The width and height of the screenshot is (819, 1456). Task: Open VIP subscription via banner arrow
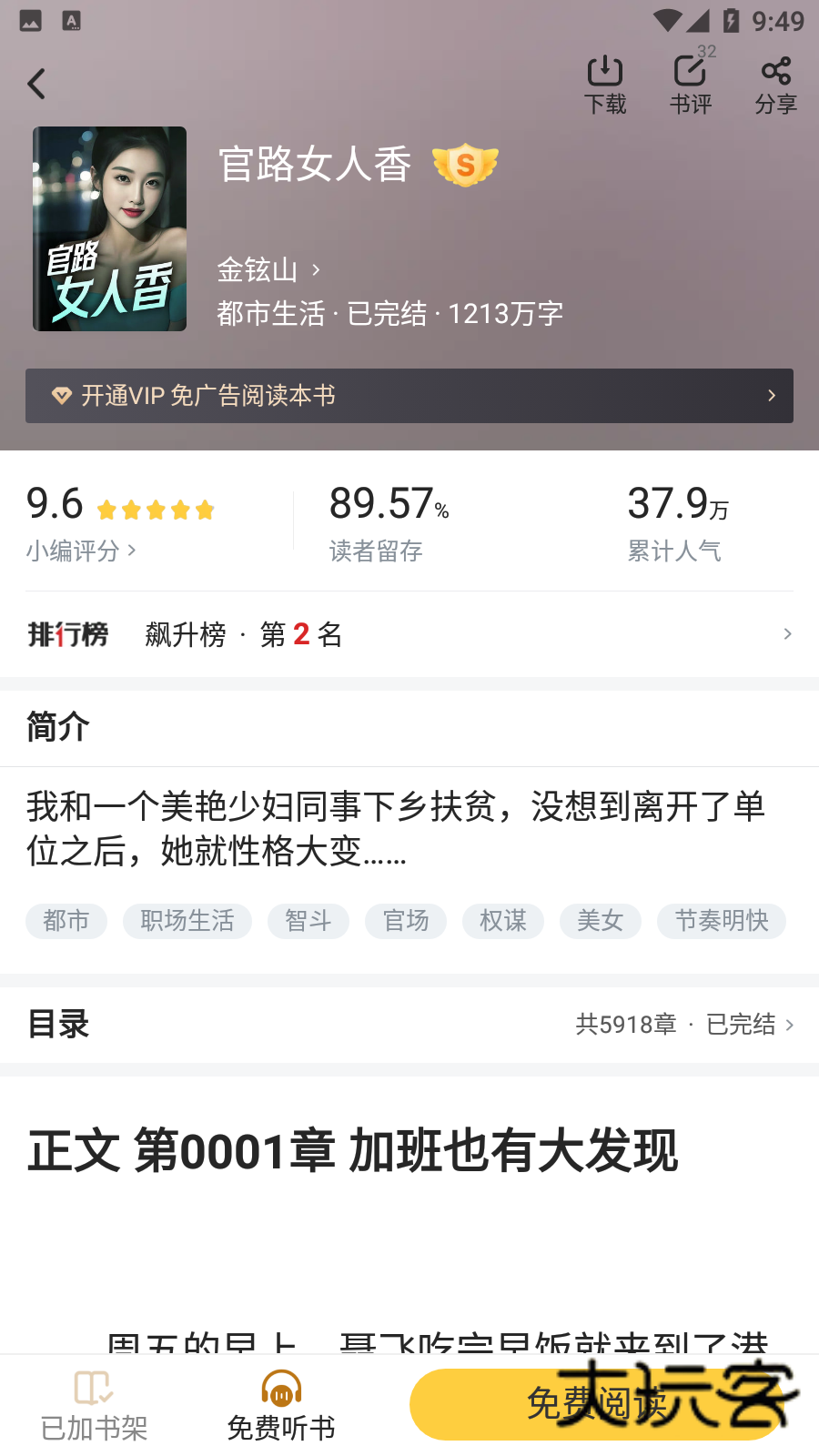(772, 396)
